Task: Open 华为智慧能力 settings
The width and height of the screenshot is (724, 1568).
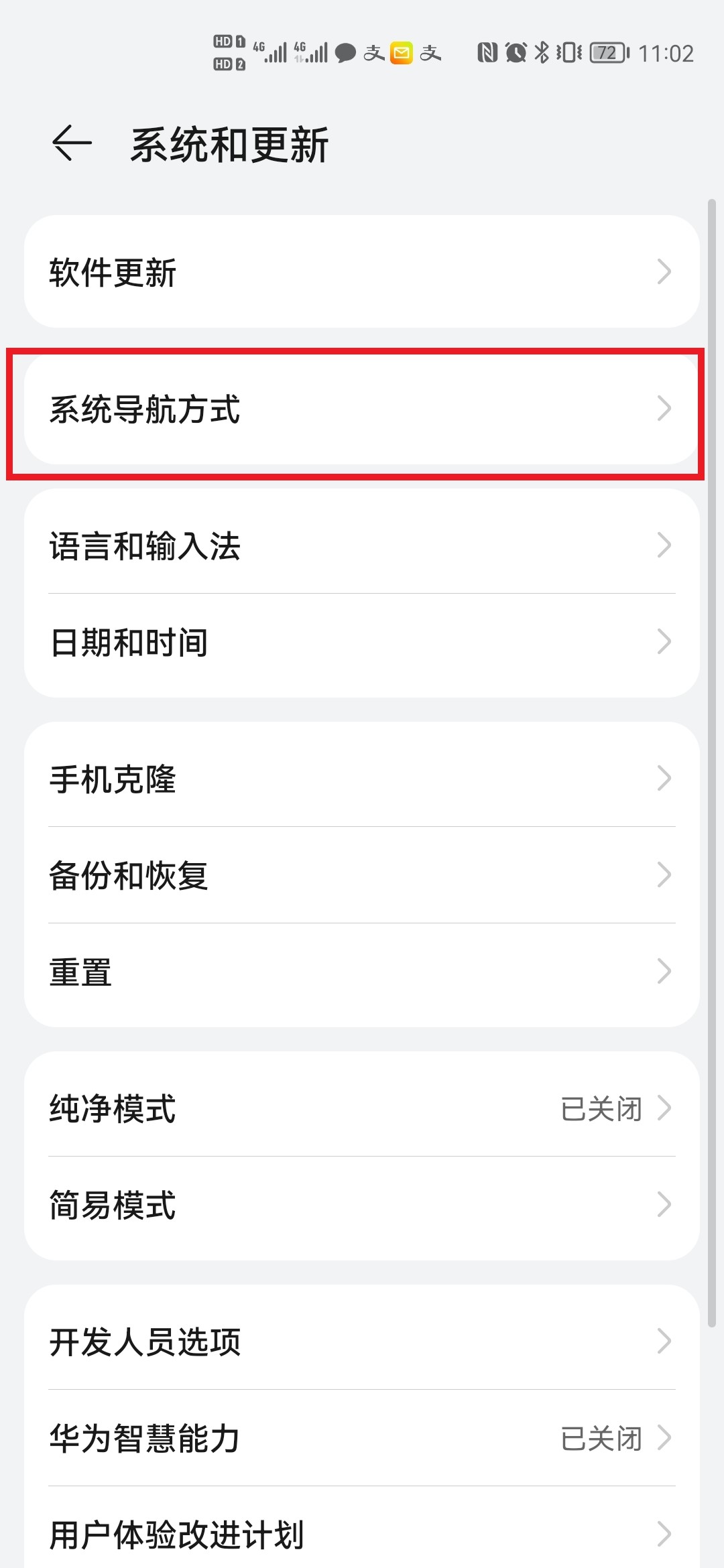Action: (362, 1437)
